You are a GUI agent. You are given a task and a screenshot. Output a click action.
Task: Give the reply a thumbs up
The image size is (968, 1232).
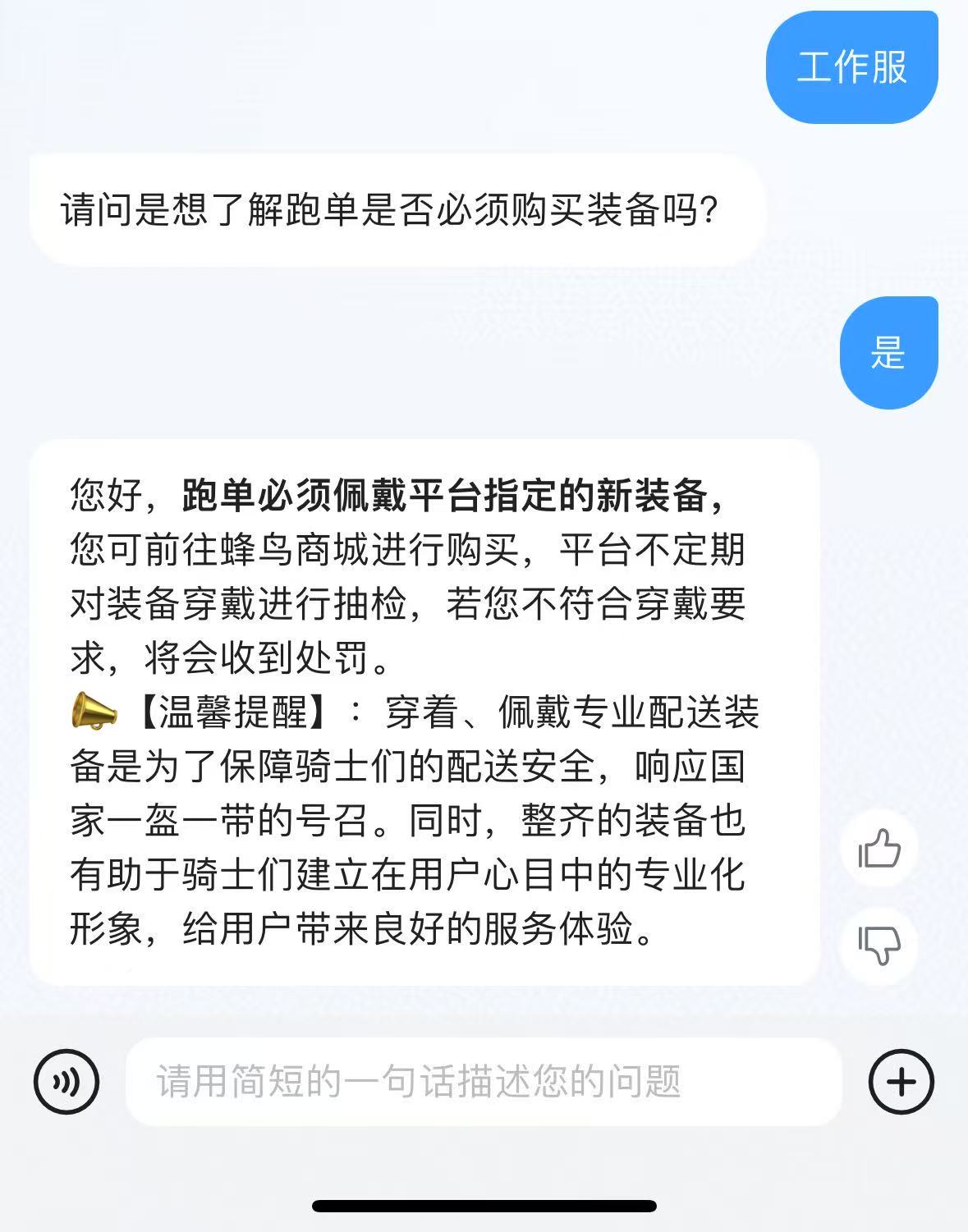point(880,849)
